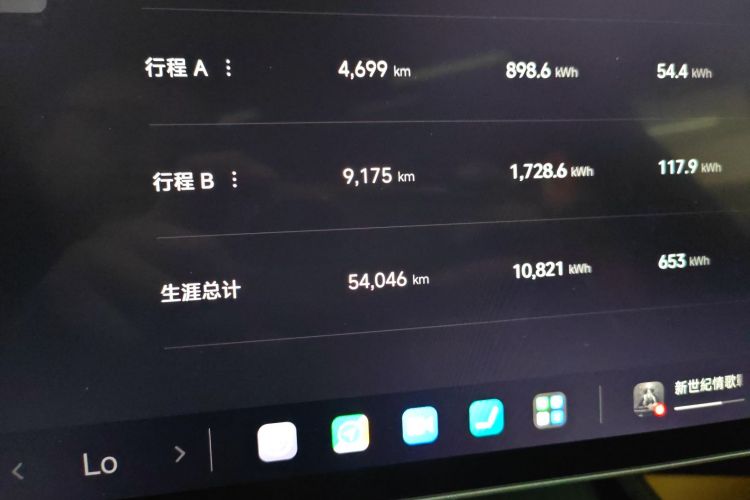Viewport: 750px width, 500px height.
Task: Lower the temperature with the left arrow
Action: (17, 470)
